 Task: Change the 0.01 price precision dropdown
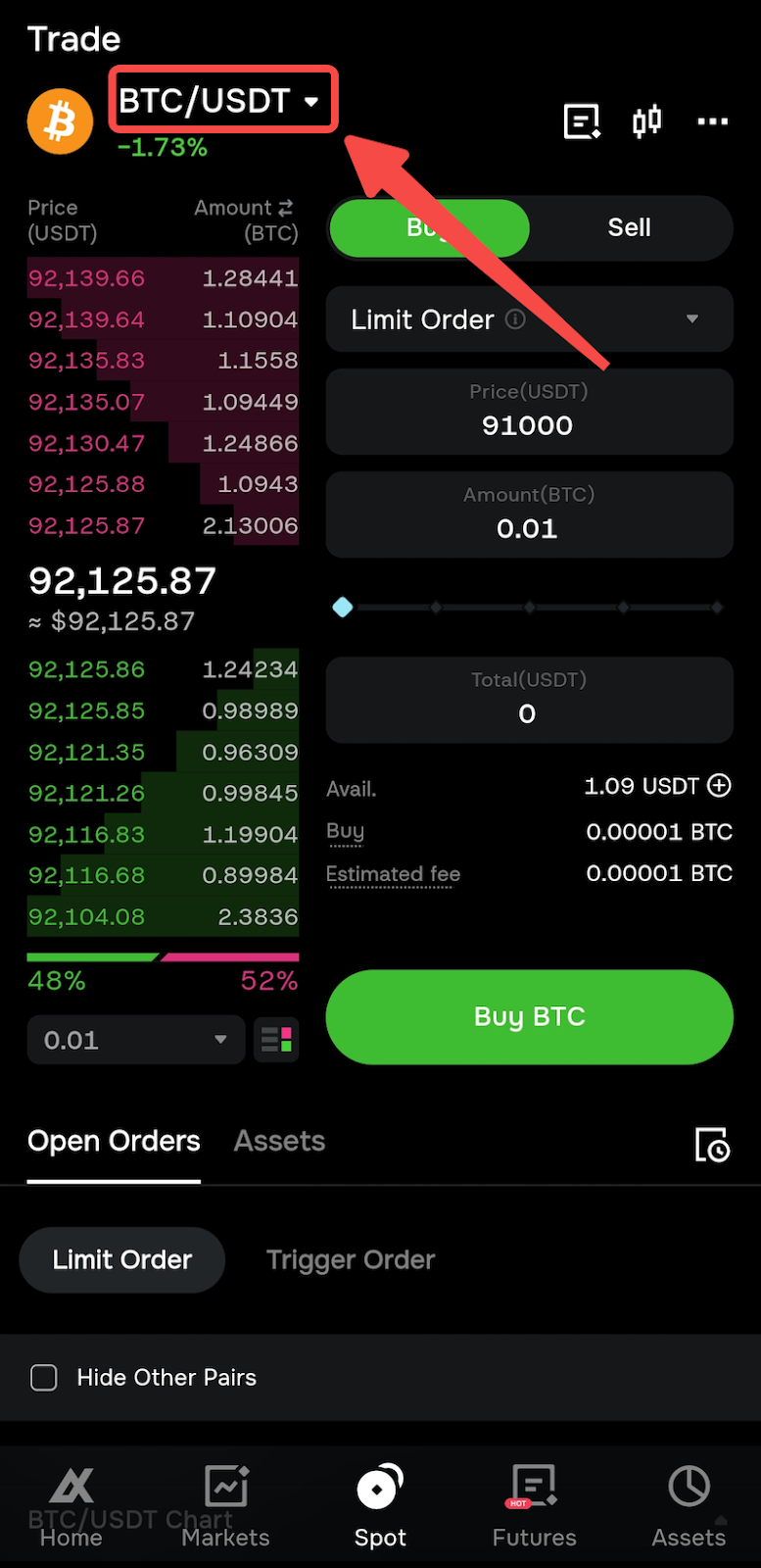135,1040
